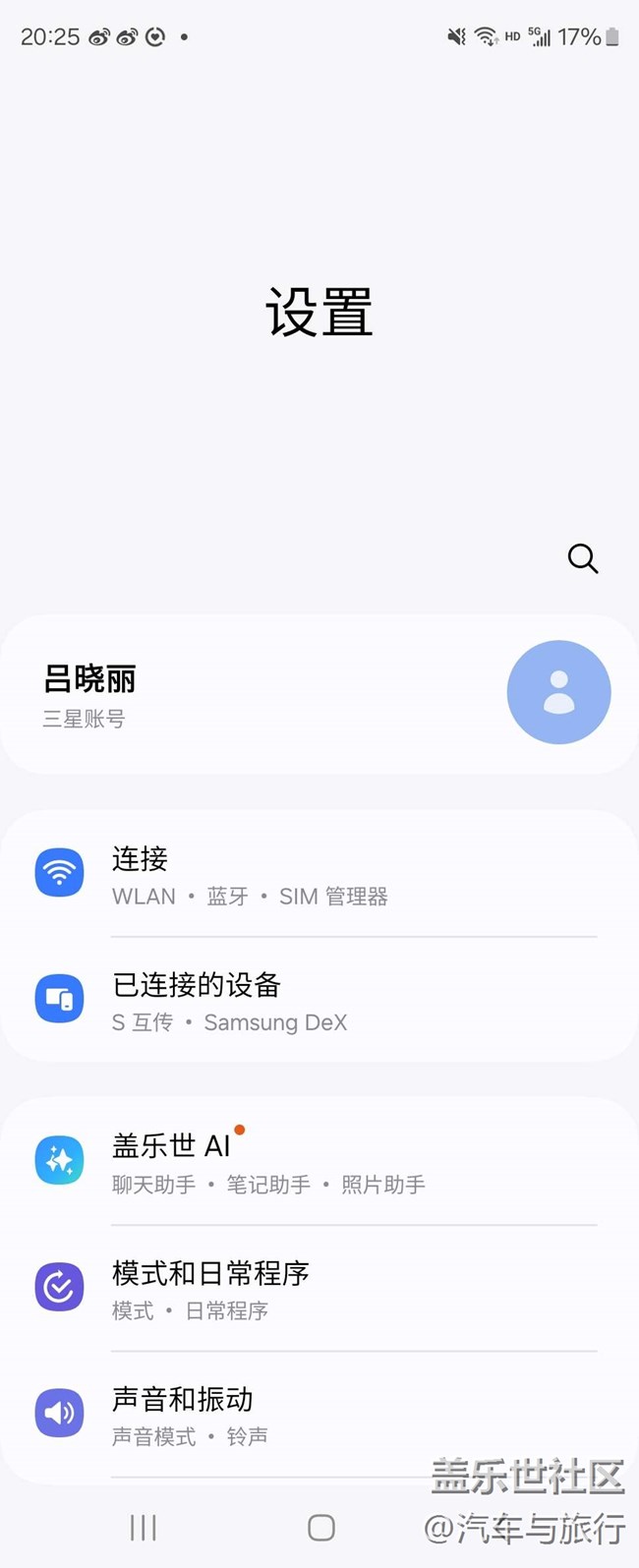This screenshot has height=1568, width=639.
Task: Open 盖乐世 AI settings
Action: (319, 1161)
